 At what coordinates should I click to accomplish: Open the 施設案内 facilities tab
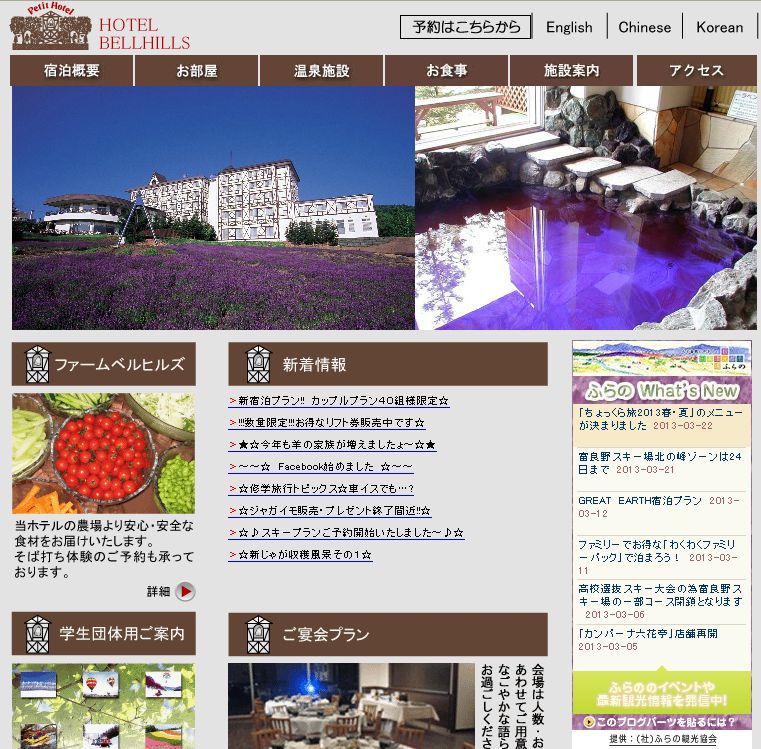tap(571, 71)
